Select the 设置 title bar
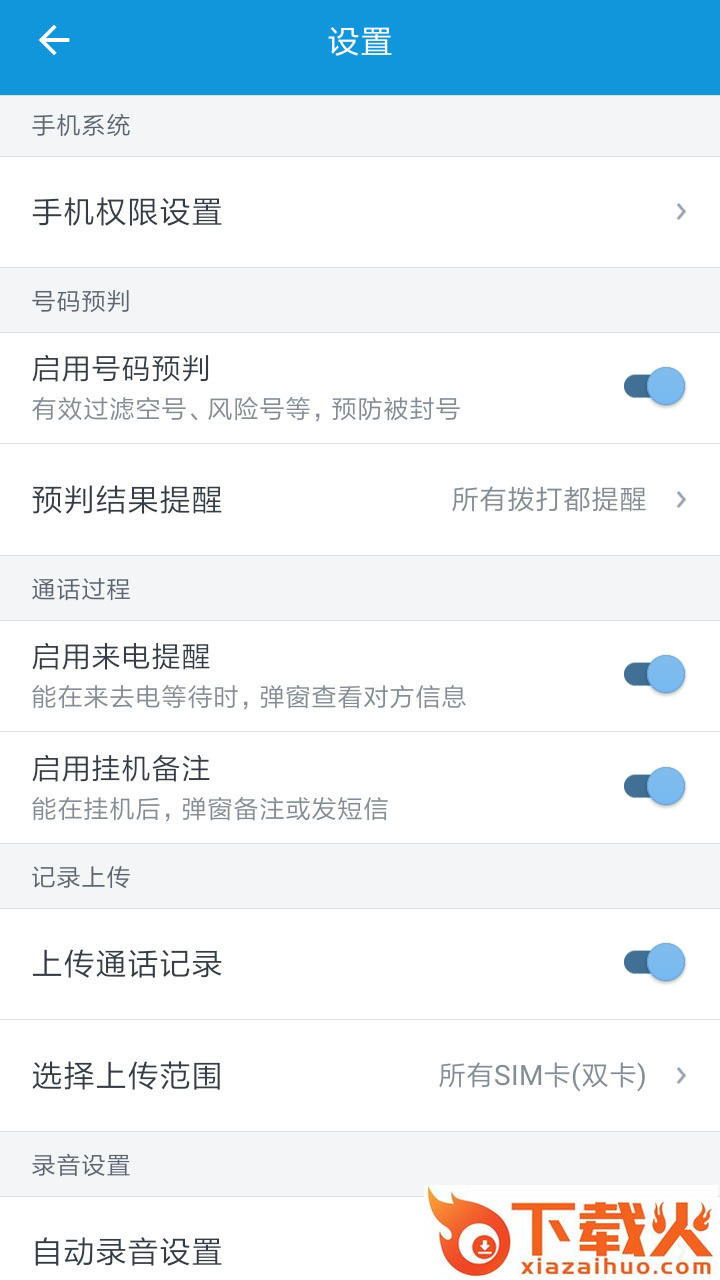The image size is (720, 1280). point(360,40)
